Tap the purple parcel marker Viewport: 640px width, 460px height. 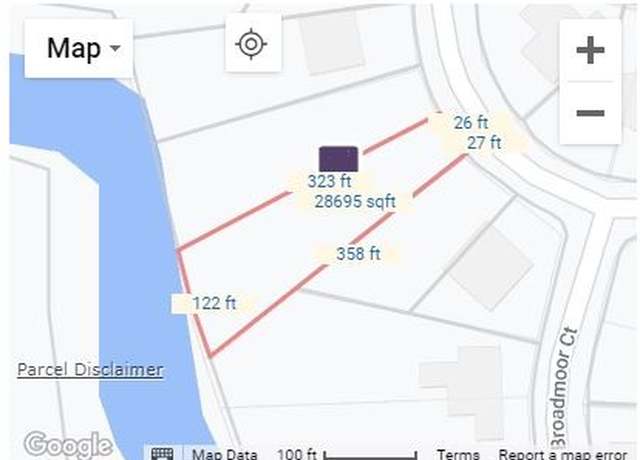pyautogui.click(x=338, y=159)
